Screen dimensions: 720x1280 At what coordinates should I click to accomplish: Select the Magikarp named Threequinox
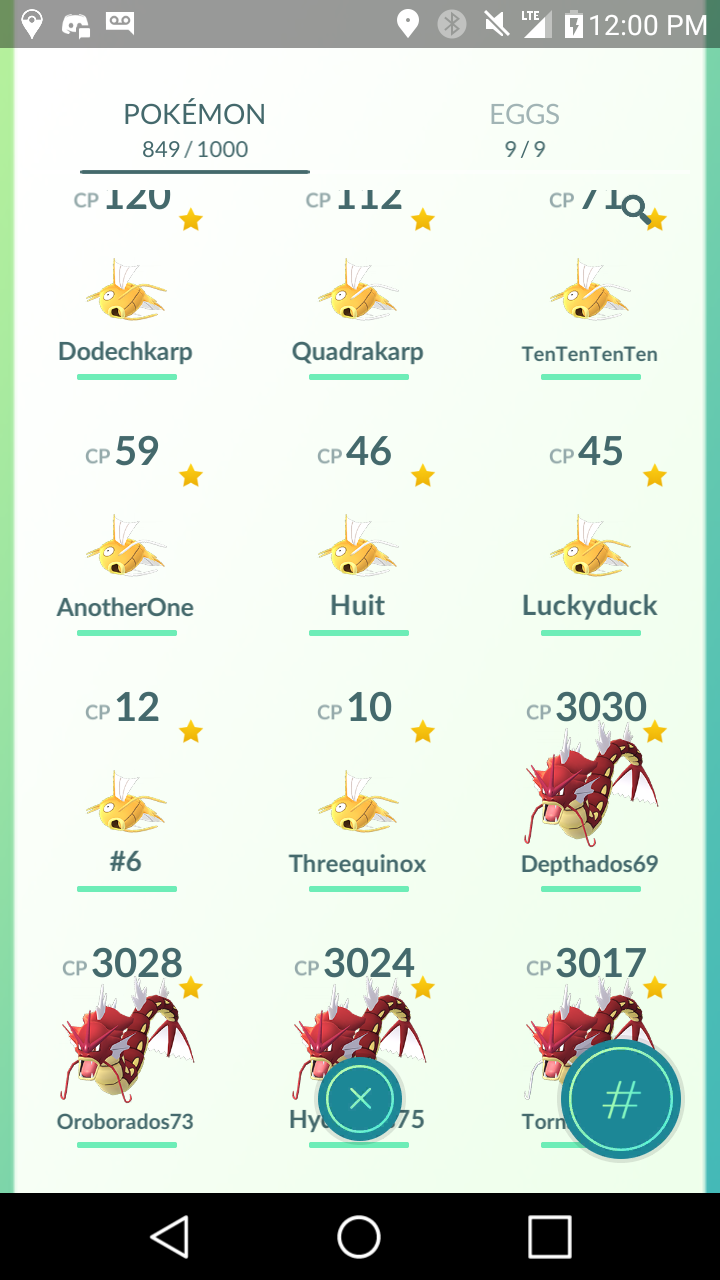pyautogui.click(x=358, y=791)
